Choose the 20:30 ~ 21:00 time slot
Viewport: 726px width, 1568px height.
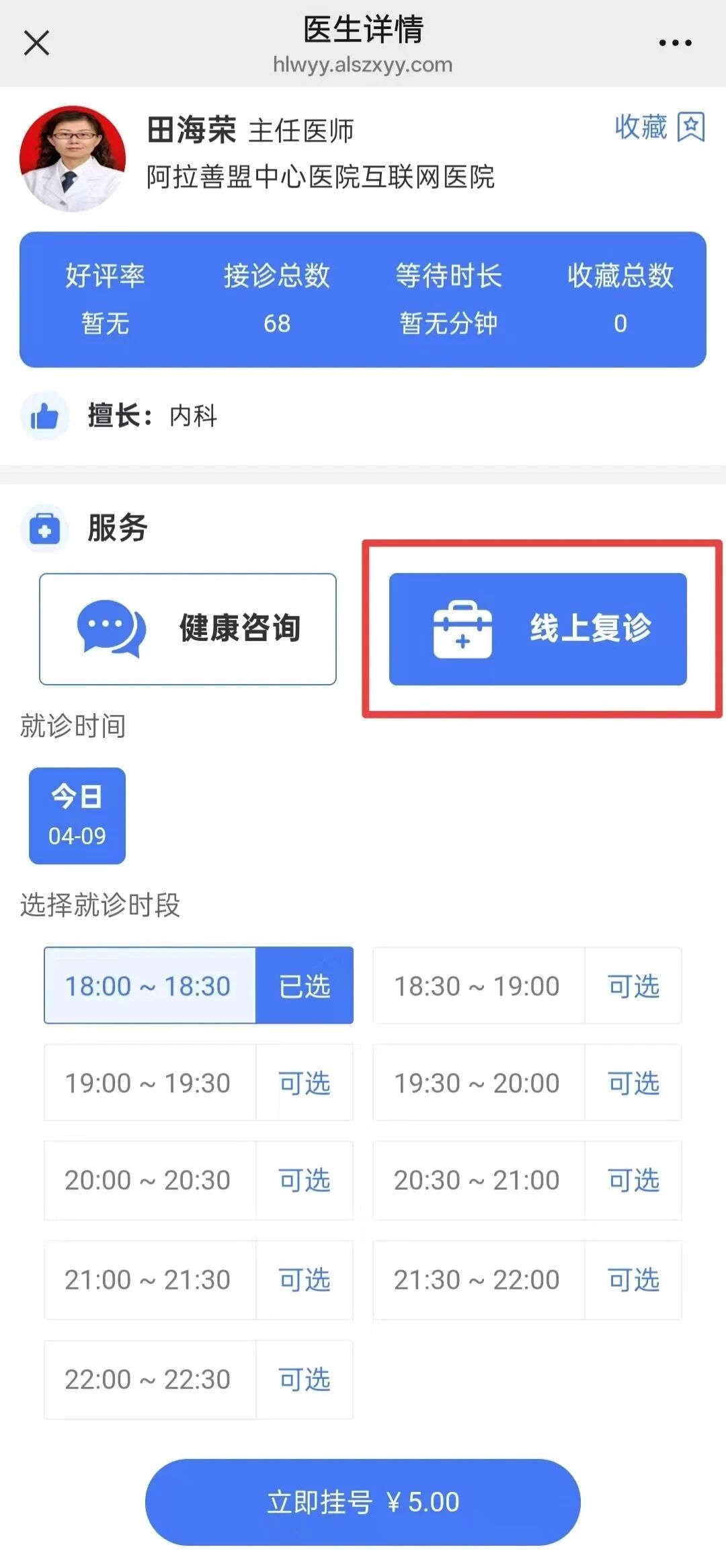[527, 1180]
